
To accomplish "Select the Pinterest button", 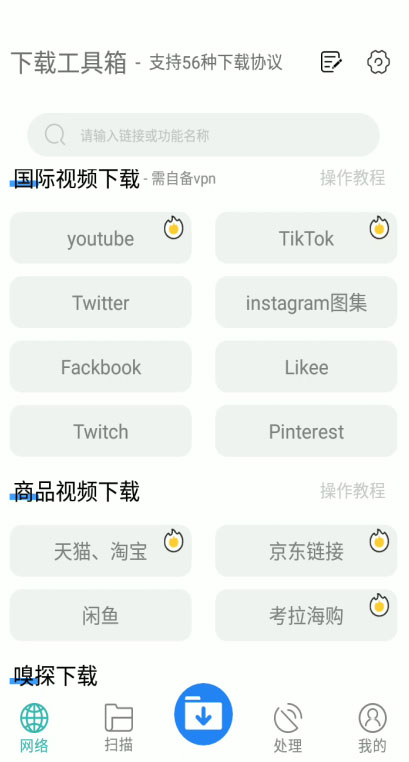I will tap(306, 431).
